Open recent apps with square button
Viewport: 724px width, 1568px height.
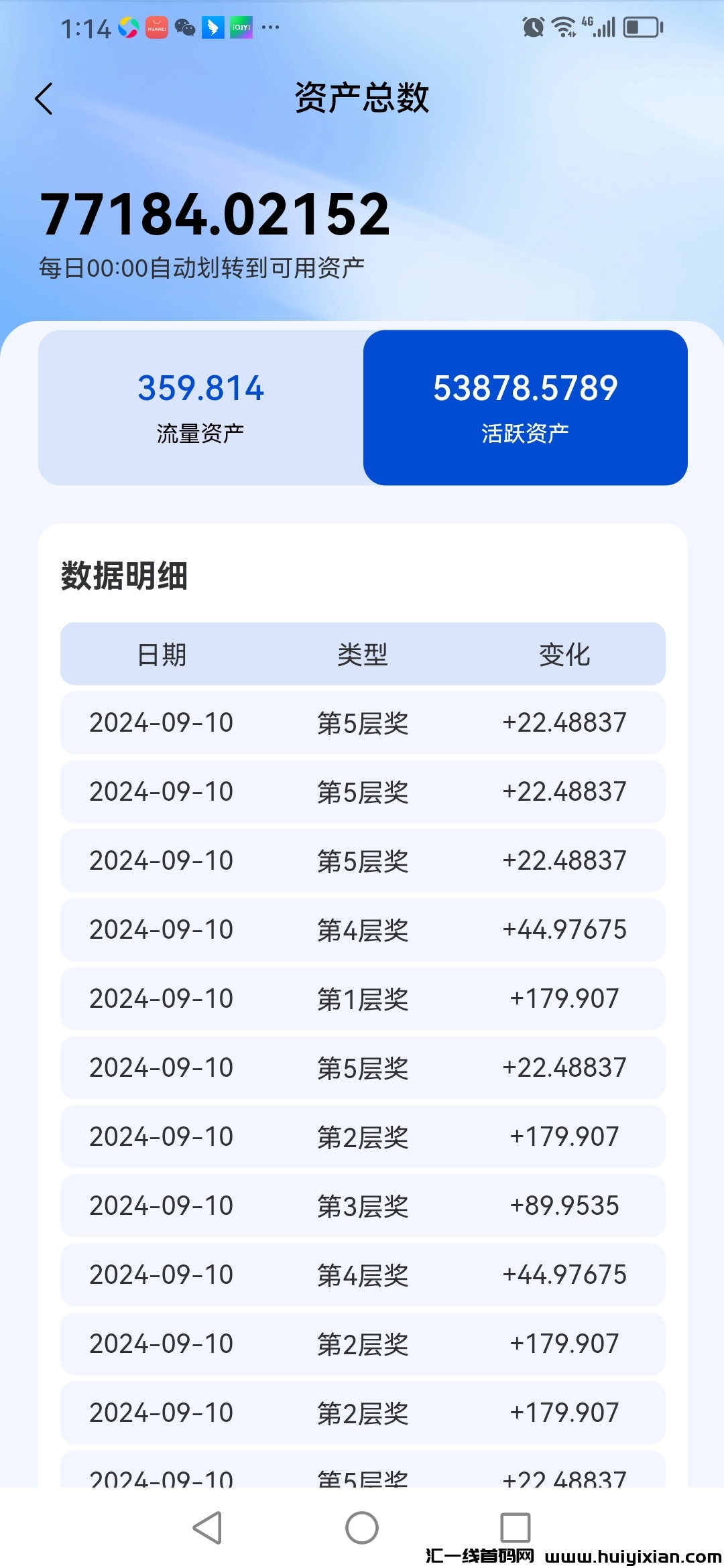tap(516, 1528)
